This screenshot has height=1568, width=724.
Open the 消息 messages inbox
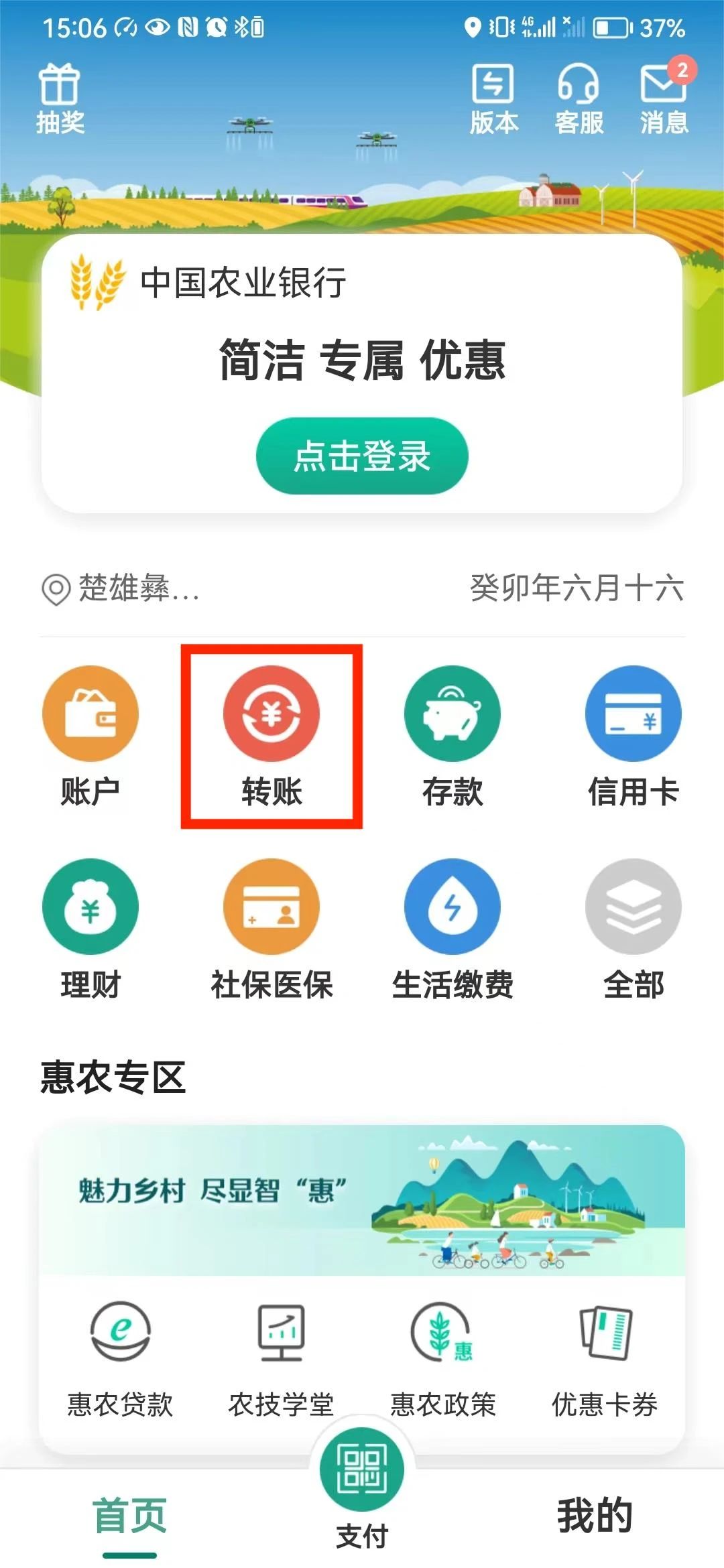(664, 98)
